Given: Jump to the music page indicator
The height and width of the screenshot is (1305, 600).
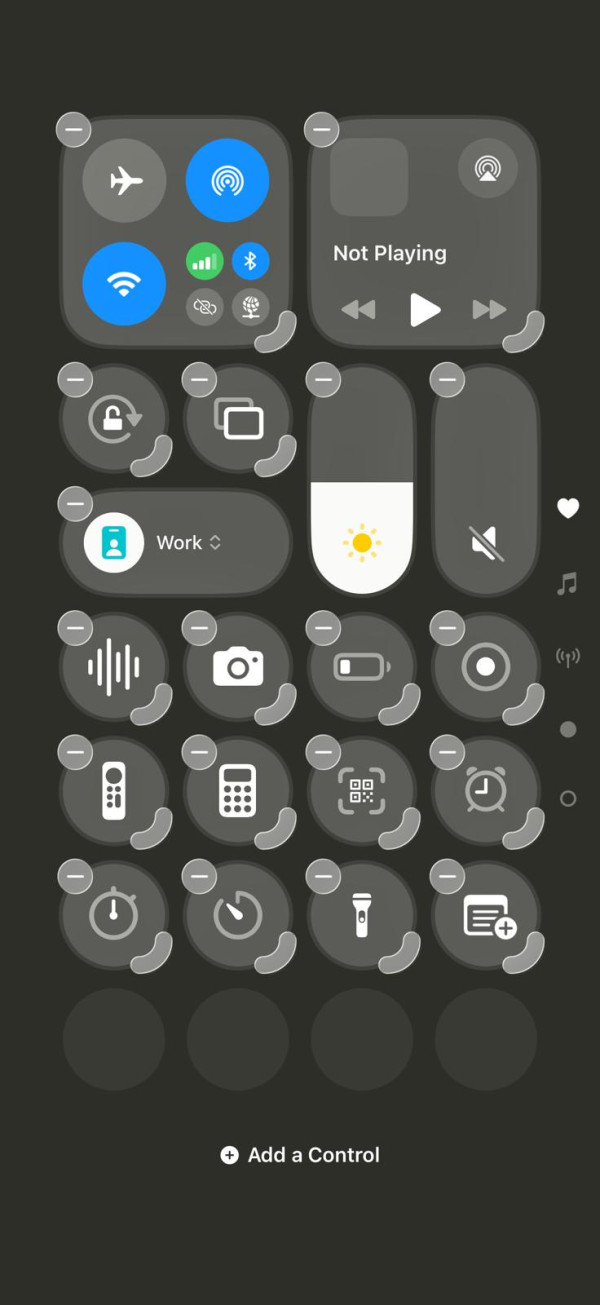Looking at the screenshot, I should [x=567, y=583].
